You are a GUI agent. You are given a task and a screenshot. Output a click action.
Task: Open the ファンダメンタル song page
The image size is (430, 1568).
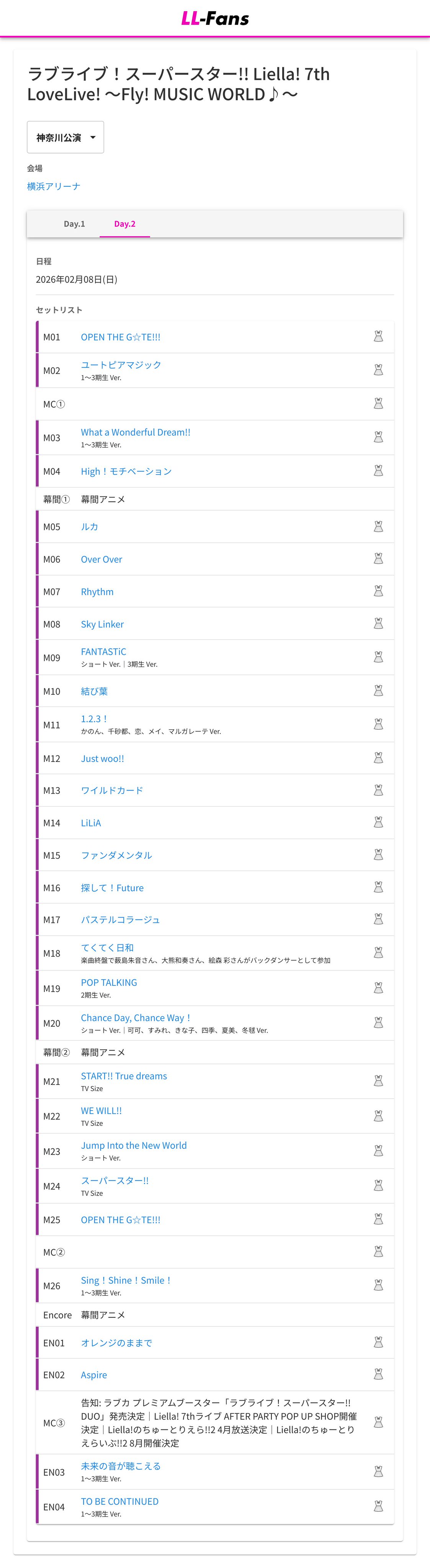116,855
